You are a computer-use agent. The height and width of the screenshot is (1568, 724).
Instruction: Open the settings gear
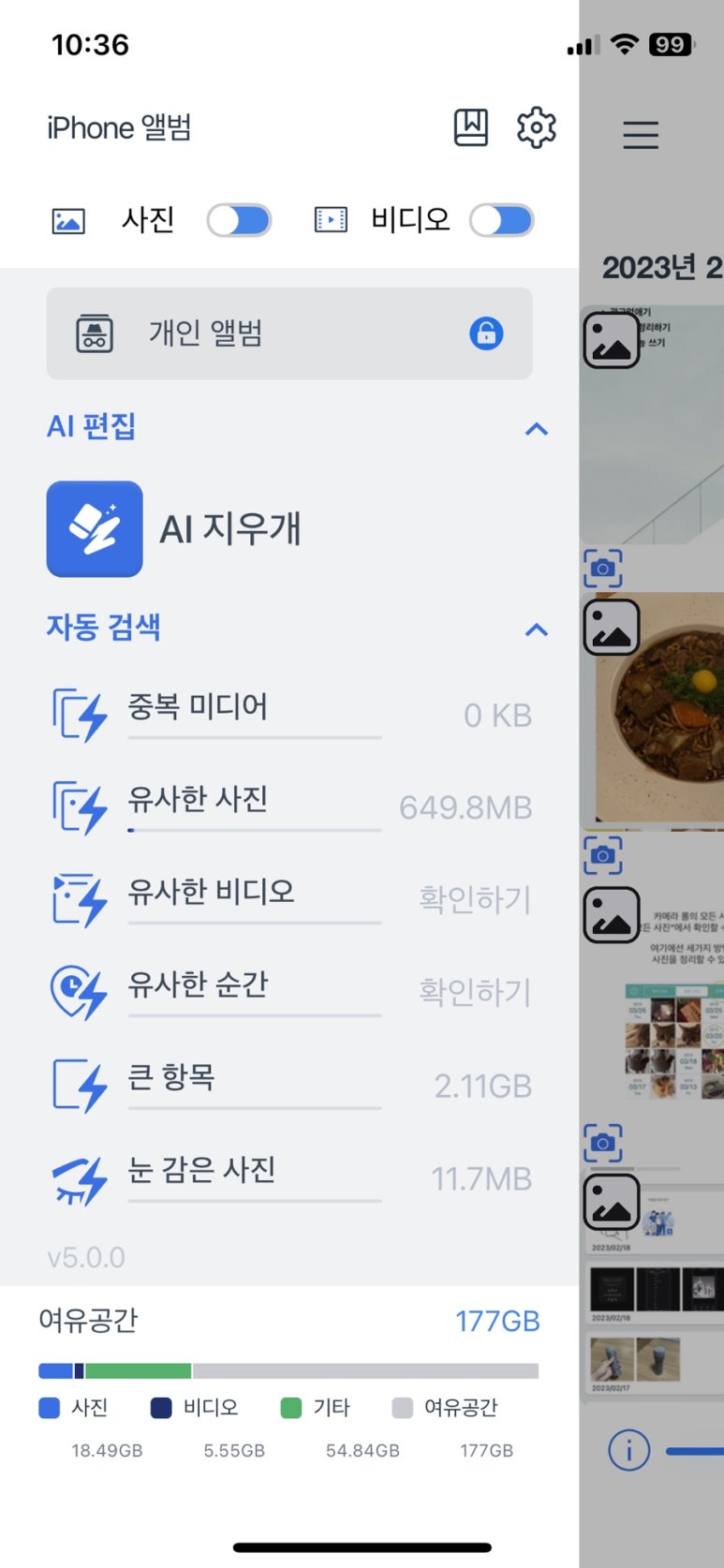coord(537,127)
